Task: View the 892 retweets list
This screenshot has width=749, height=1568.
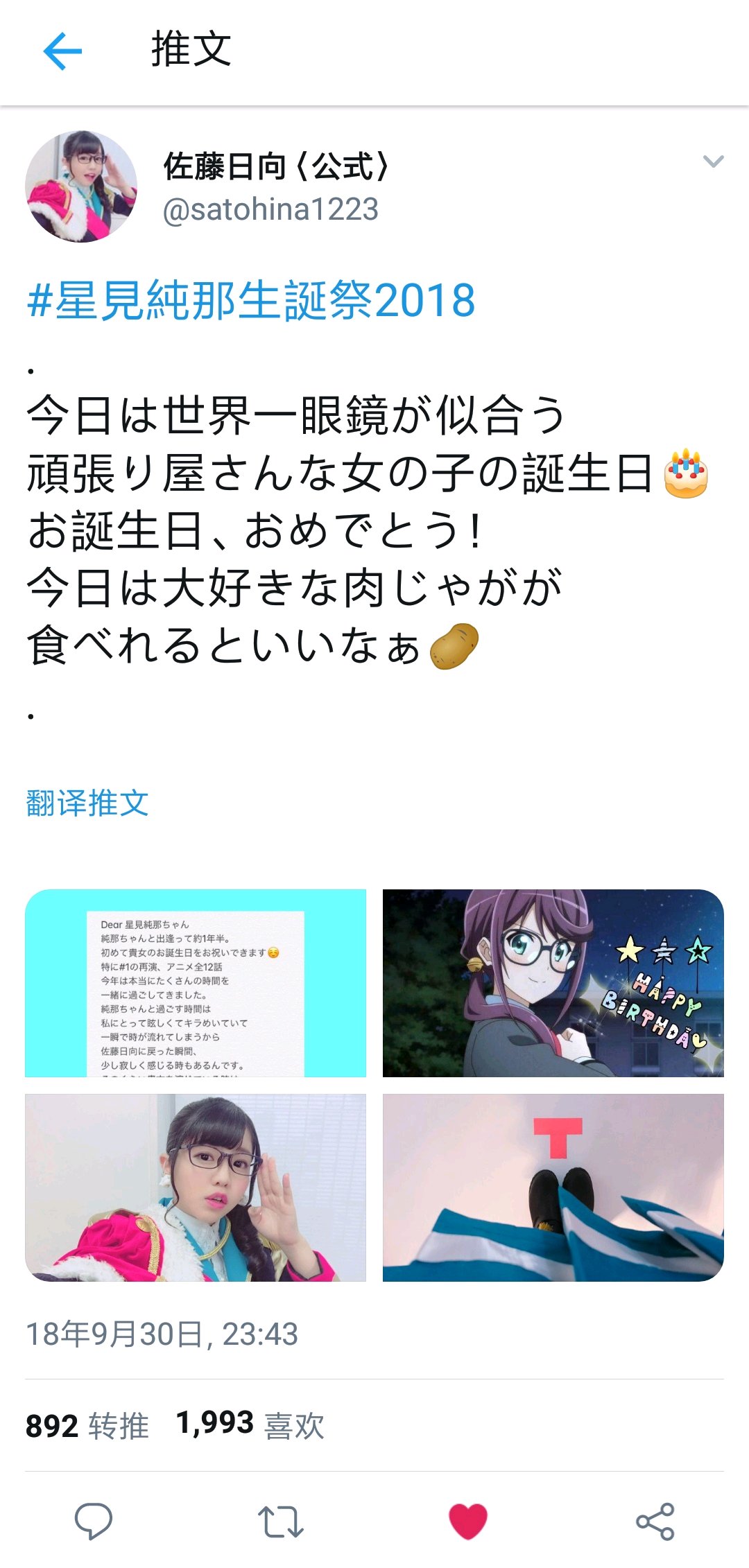Action: 87,1427
